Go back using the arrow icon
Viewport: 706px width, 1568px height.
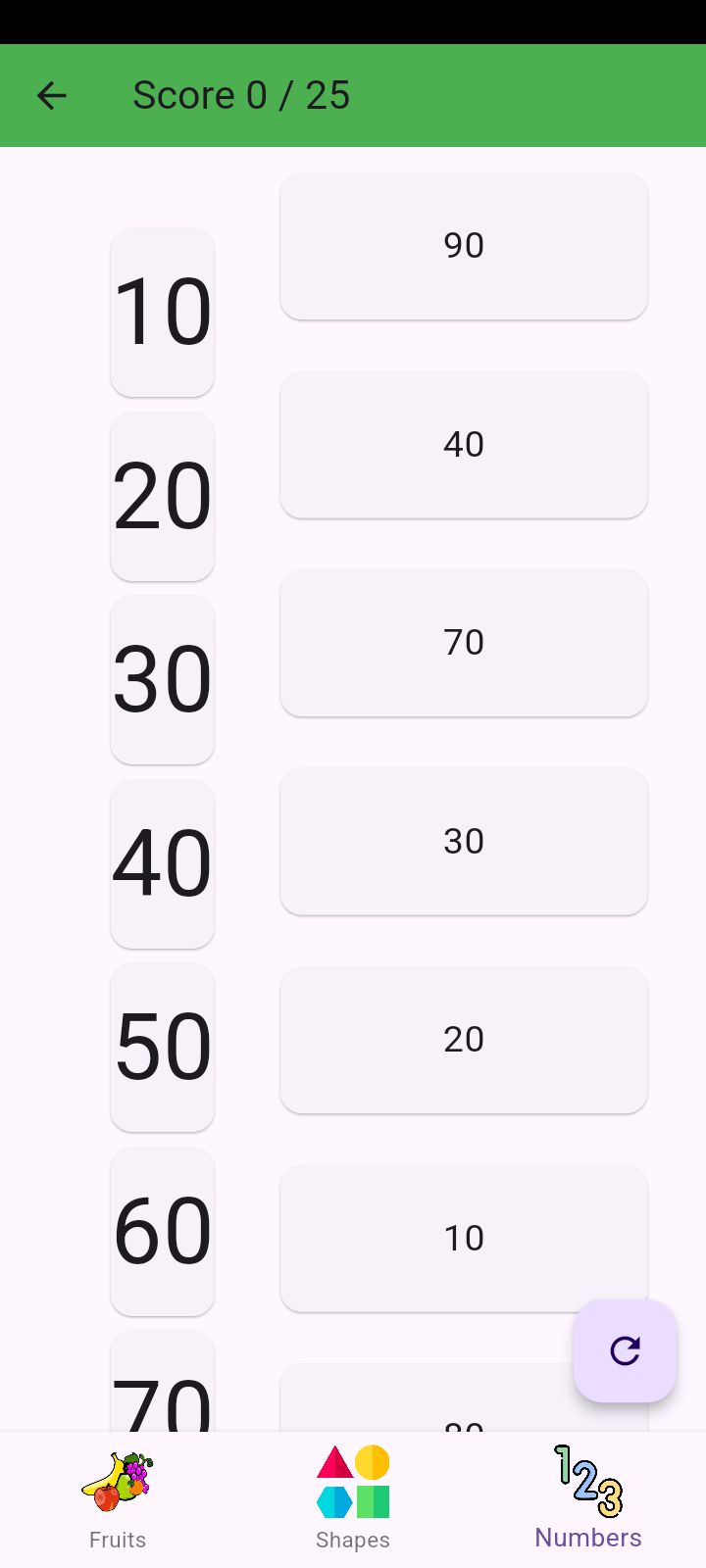(51, 95)
